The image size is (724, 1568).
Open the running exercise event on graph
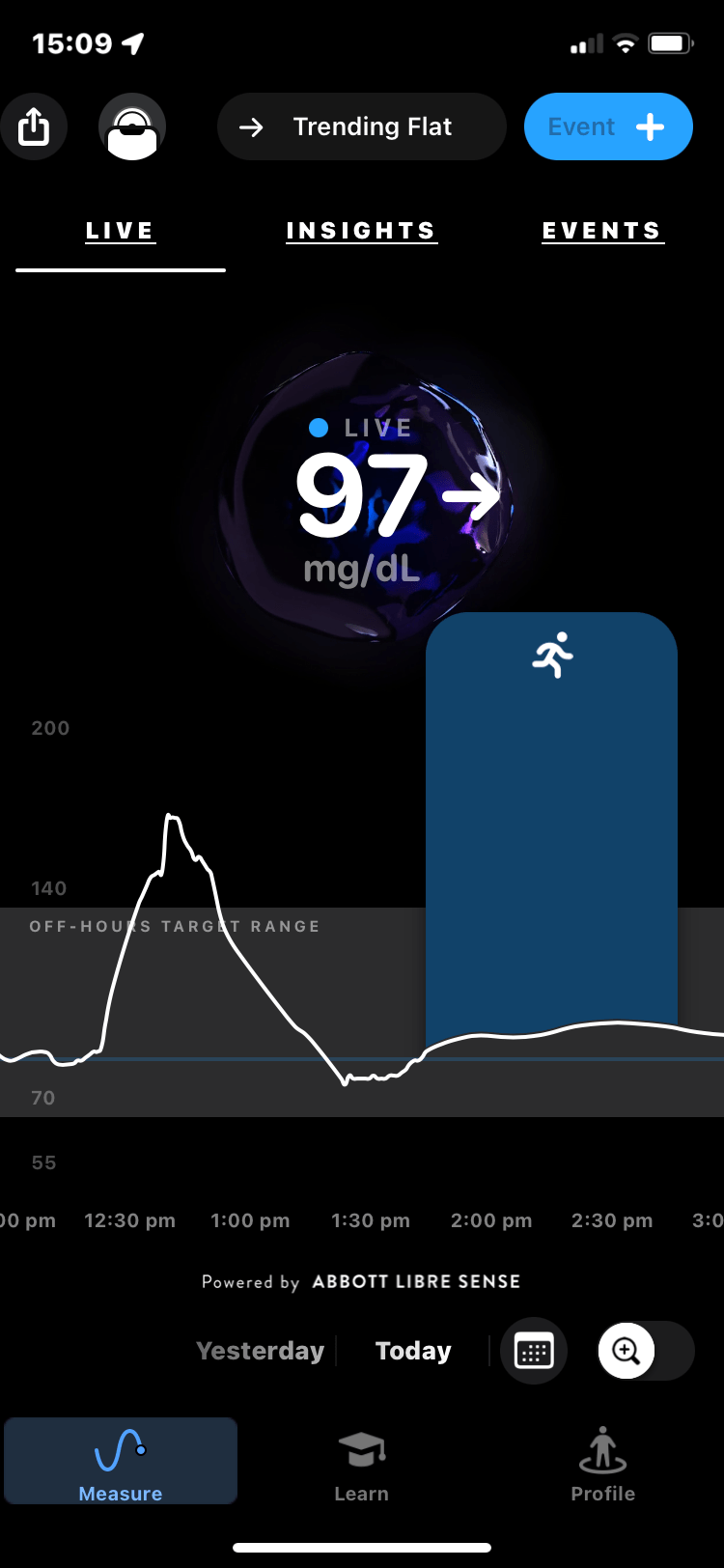point(552,655)
